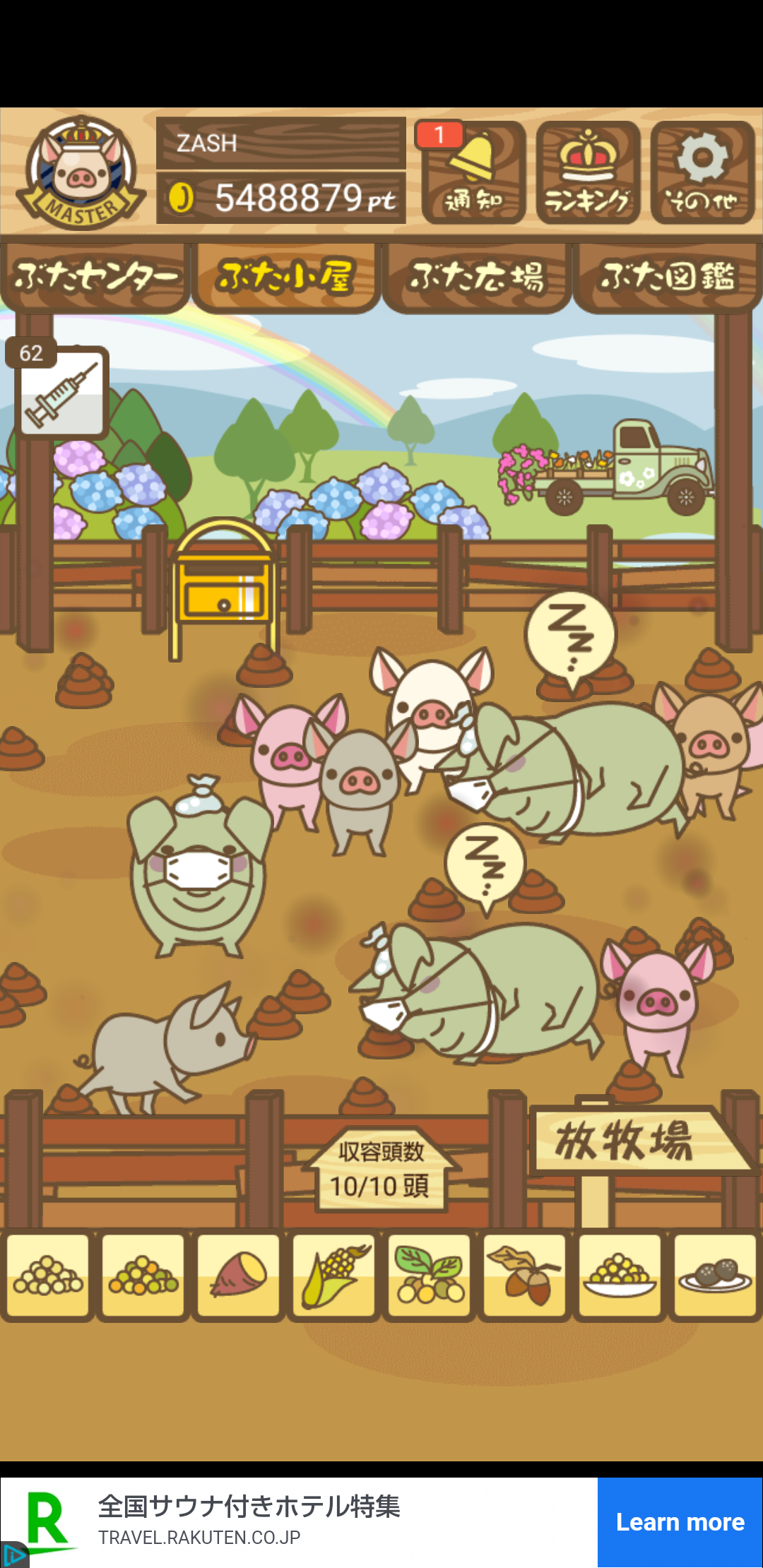
Task: Select the leafy fruit feed
Action: point(430,1276)
